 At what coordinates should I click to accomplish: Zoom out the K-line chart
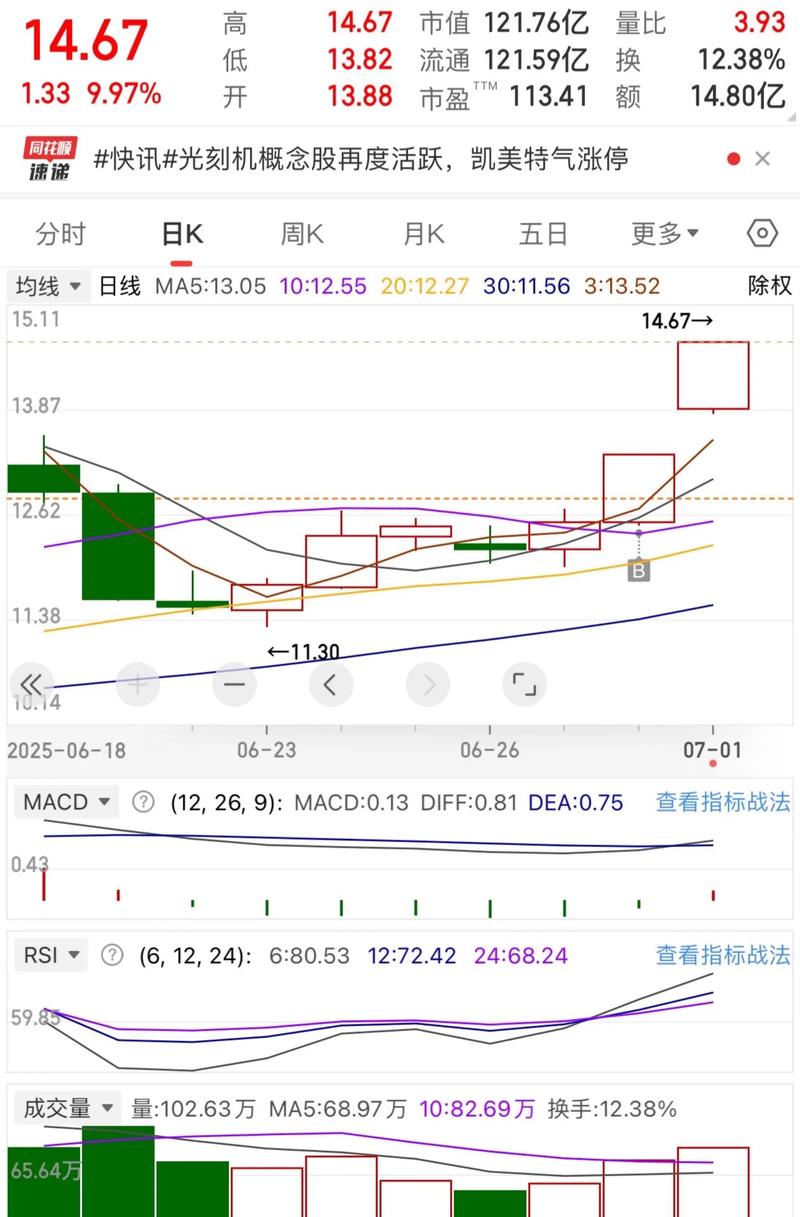click(x=235, y=685)
